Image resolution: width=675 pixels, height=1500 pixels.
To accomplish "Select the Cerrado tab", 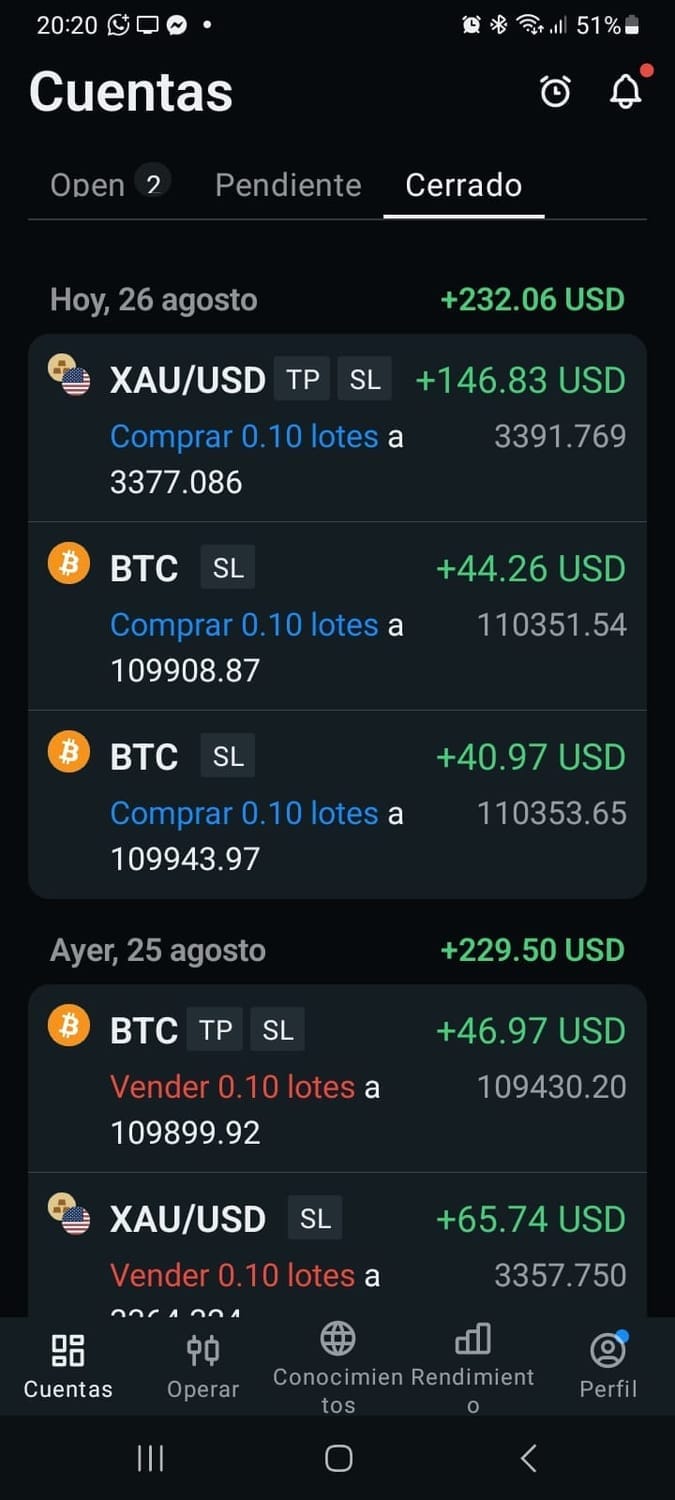I will (x=463, y=185).
